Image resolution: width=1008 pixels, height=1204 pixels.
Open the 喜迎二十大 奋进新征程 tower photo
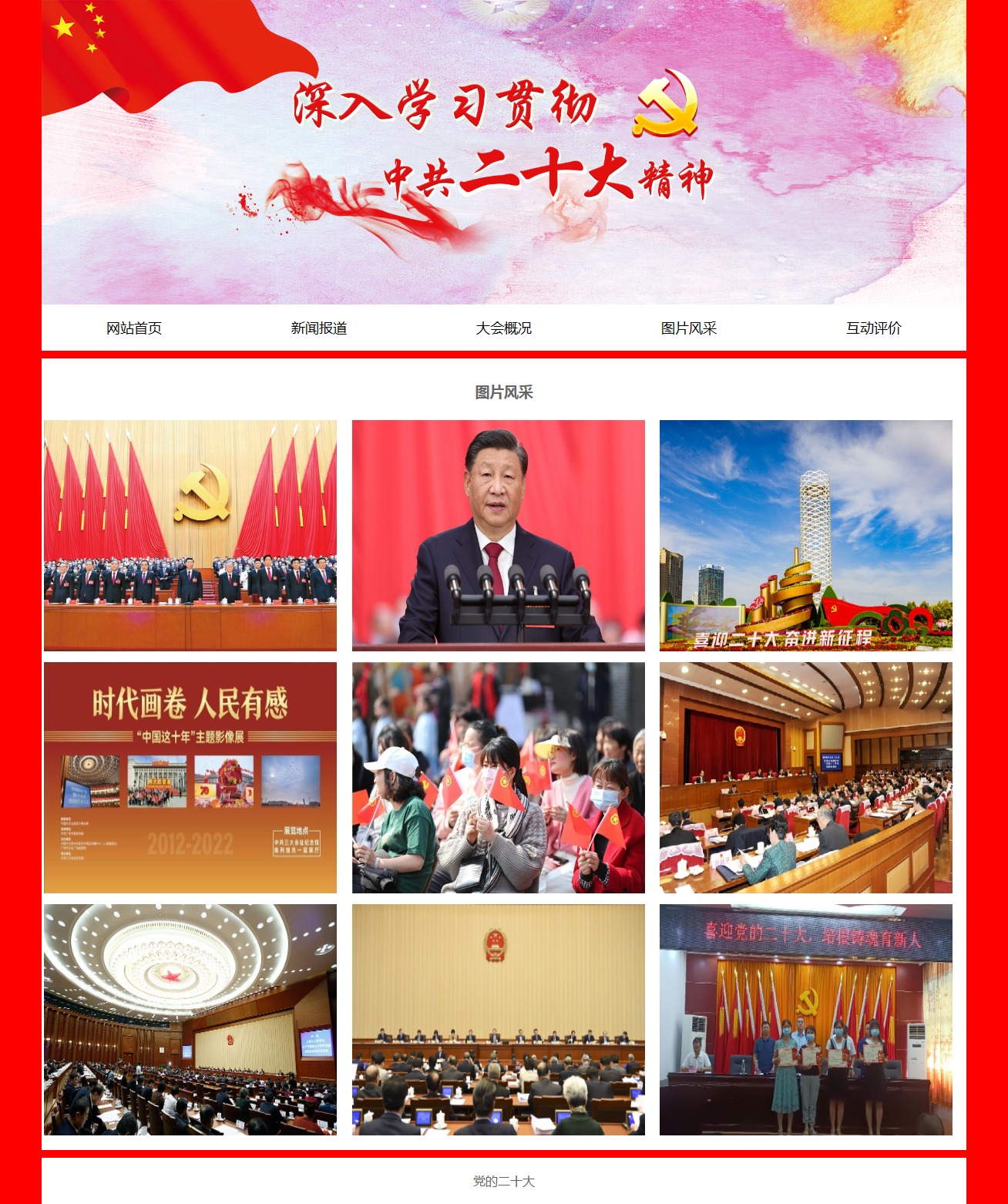coord(806,536)
